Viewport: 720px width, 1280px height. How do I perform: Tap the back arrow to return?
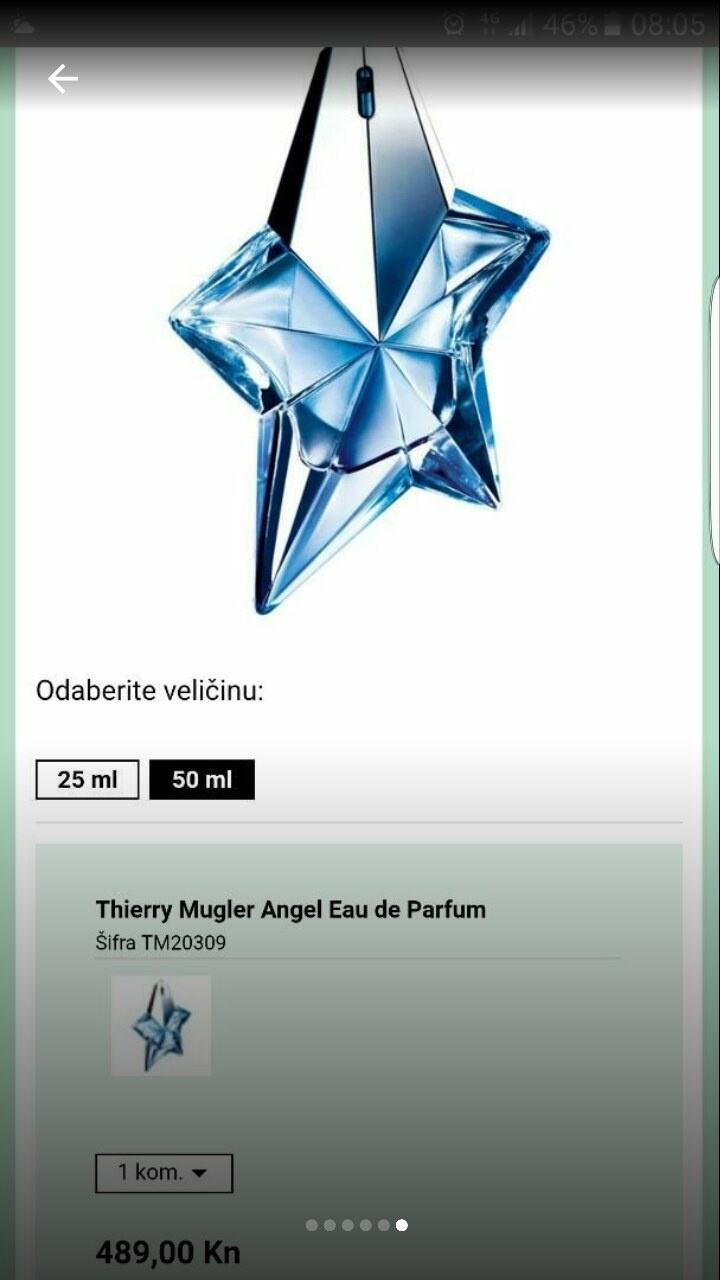point(62,77)
